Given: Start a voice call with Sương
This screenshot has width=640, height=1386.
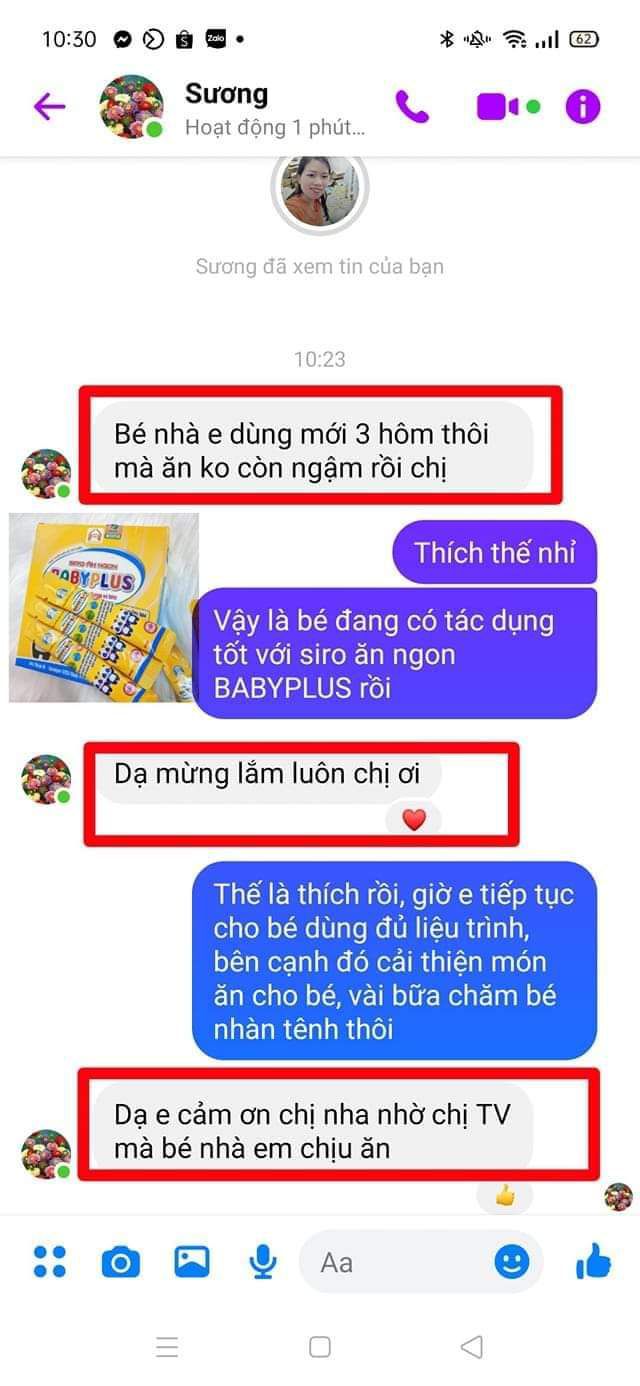Looking at the screenshot, I should coord(412,106).
